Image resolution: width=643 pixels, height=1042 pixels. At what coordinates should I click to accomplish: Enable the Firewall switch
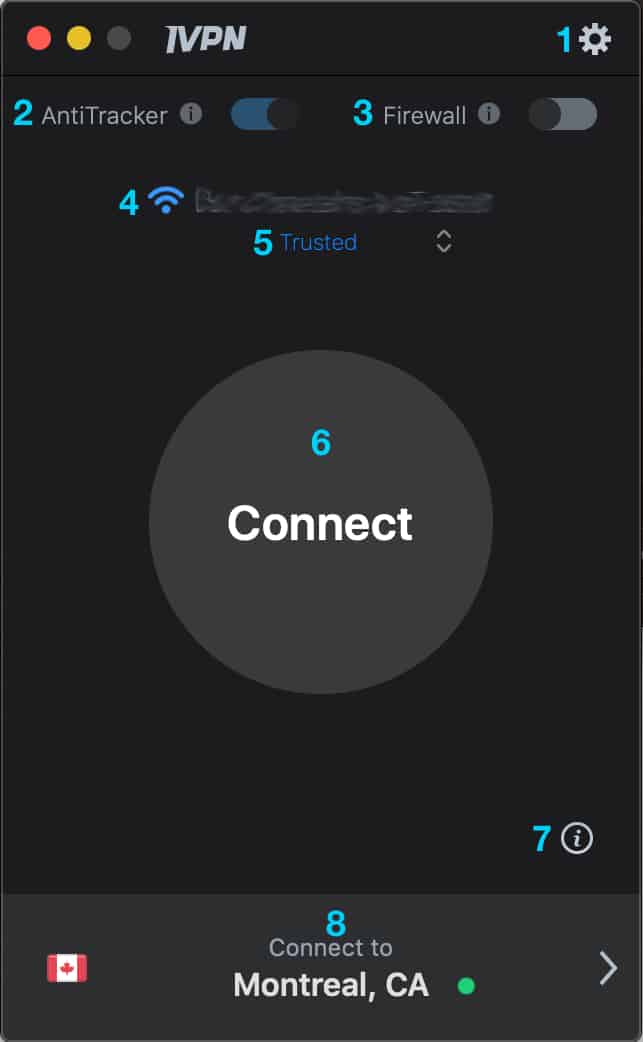coord(563,114)
